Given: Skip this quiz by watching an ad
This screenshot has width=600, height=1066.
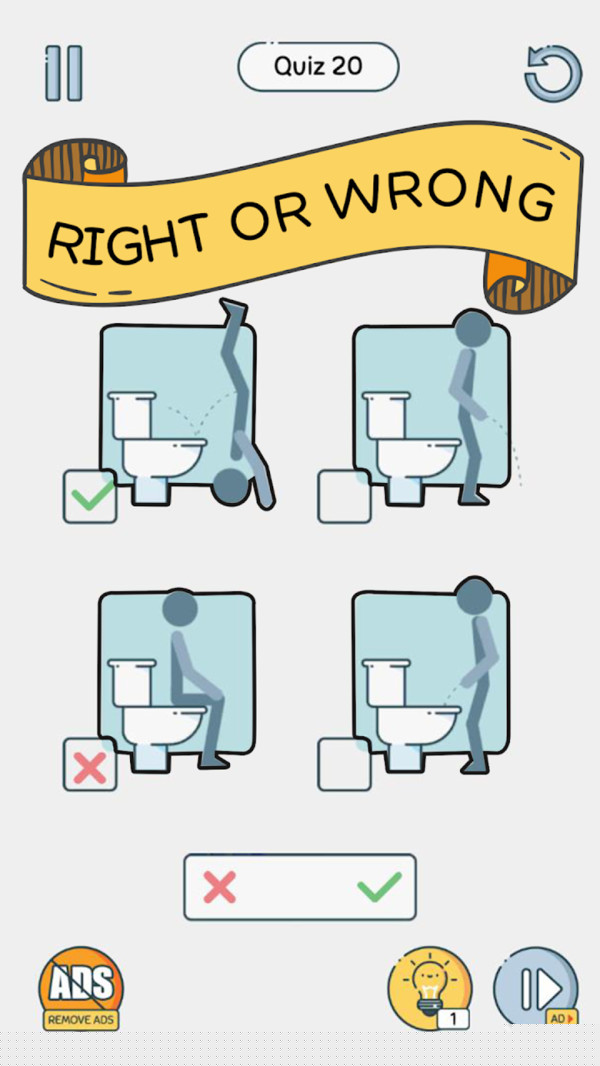Looking at the screenshot, I should [x=536, y=988].
